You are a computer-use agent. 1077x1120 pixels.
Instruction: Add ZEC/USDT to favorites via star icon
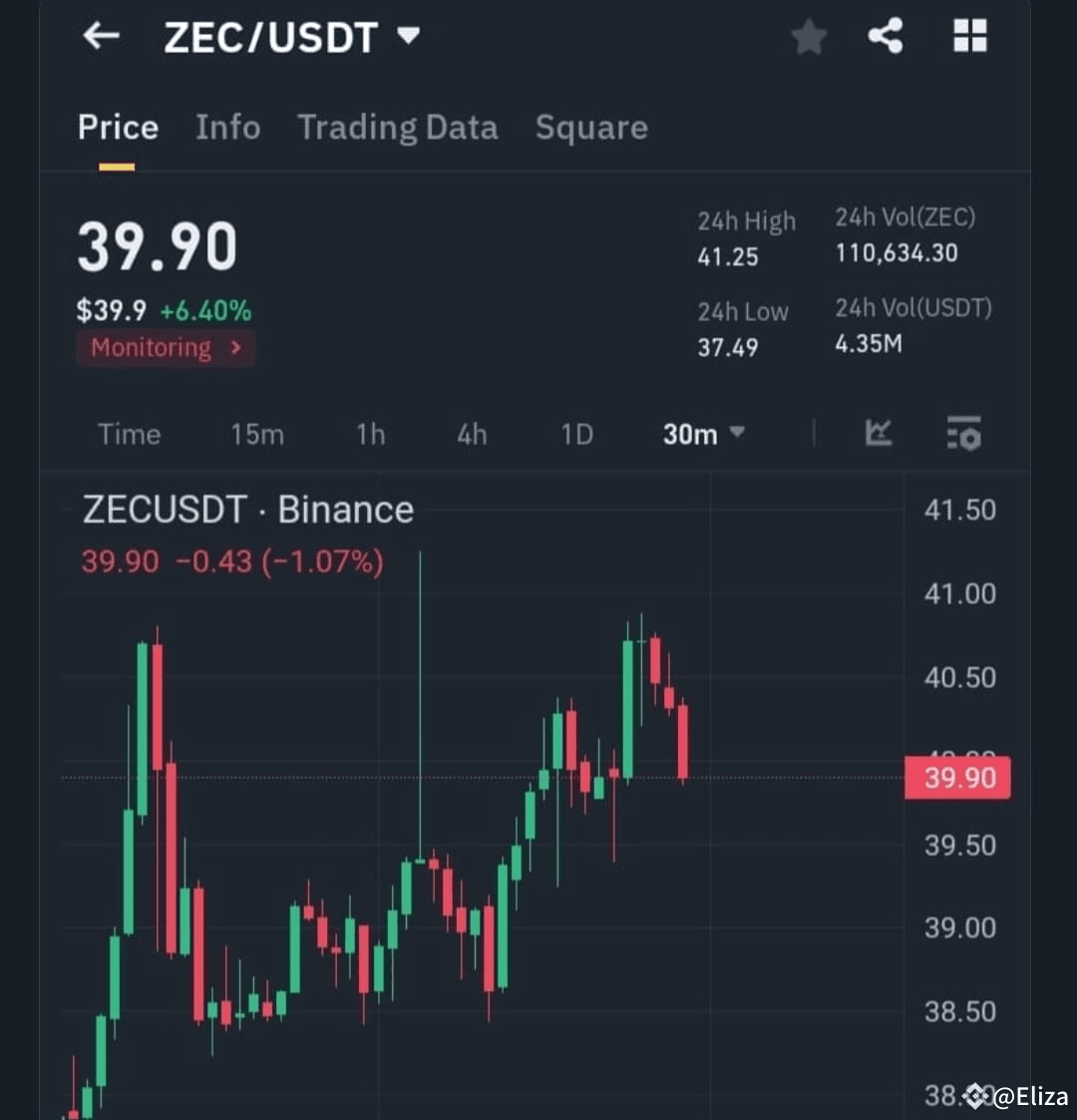click(809, 36)
